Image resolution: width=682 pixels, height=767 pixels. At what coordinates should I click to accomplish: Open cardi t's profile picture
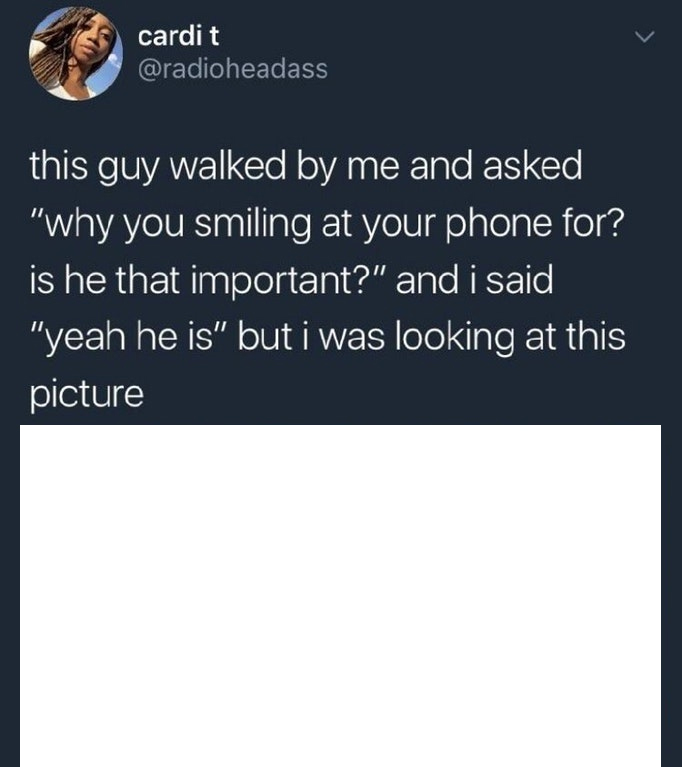pyautogui.click(x=75, y=55)
